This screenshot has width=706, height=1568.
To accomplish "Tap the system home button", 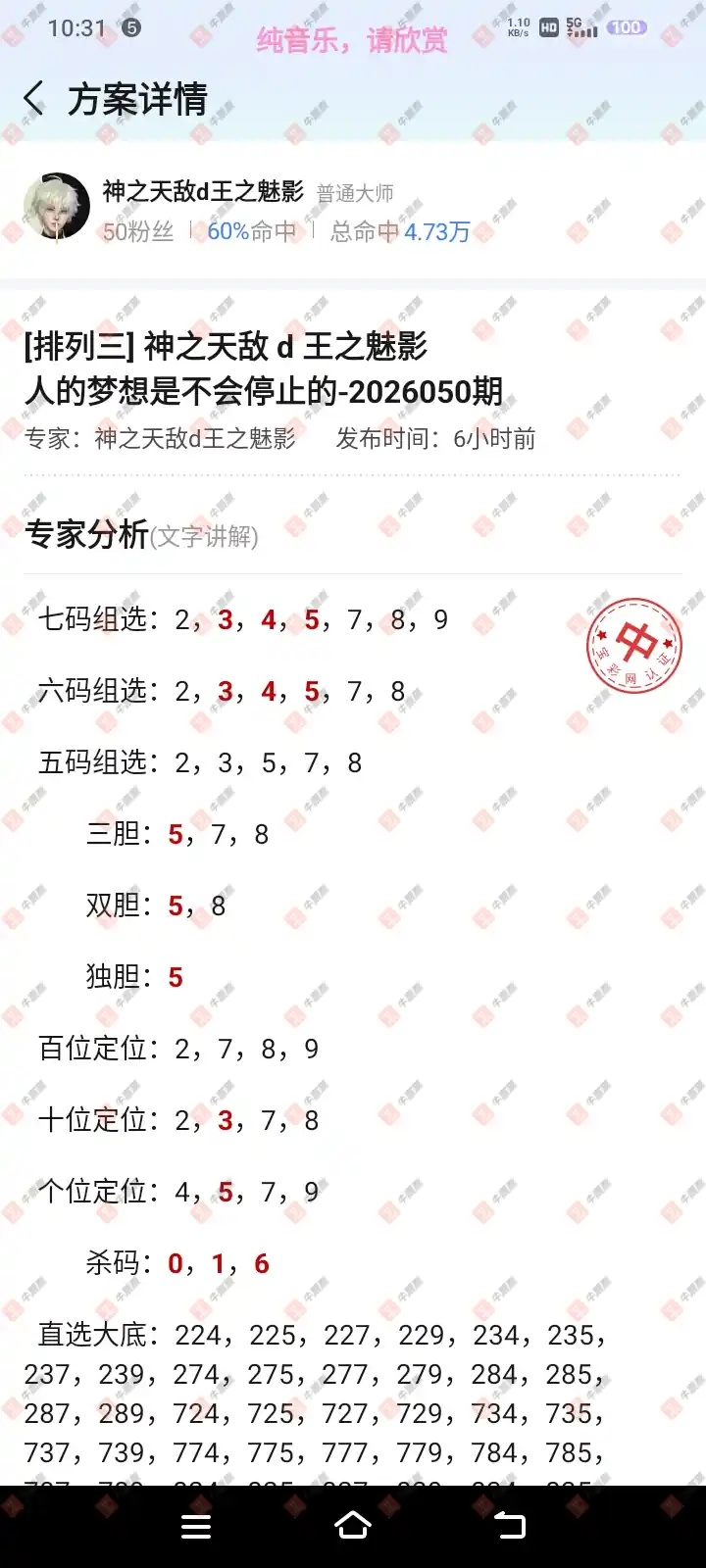I will 353,1526.
